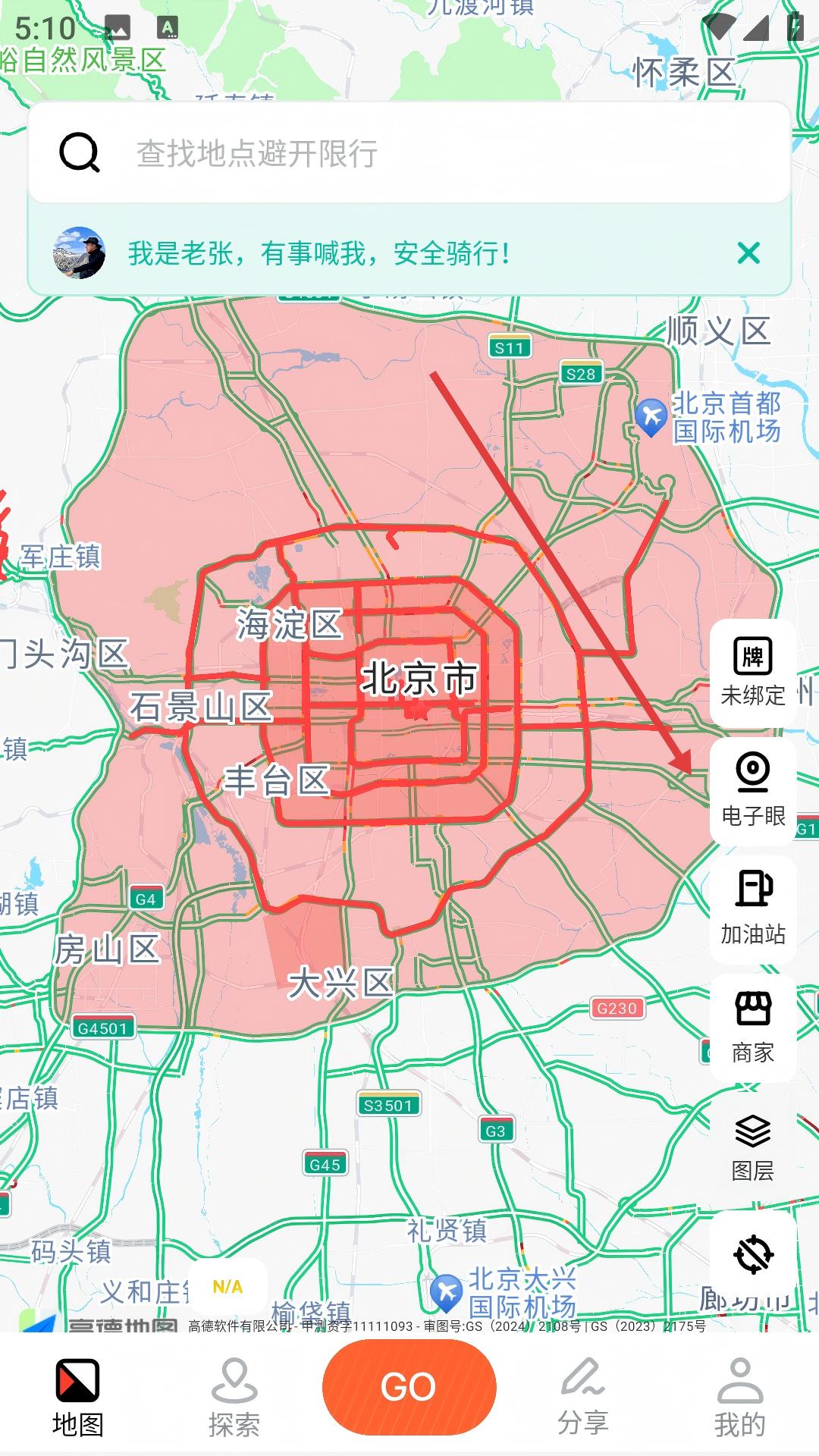Viewport: 819px width, 1456px height.
Task: Open 未绑定 license plate binding
Action: click(752, 673)
